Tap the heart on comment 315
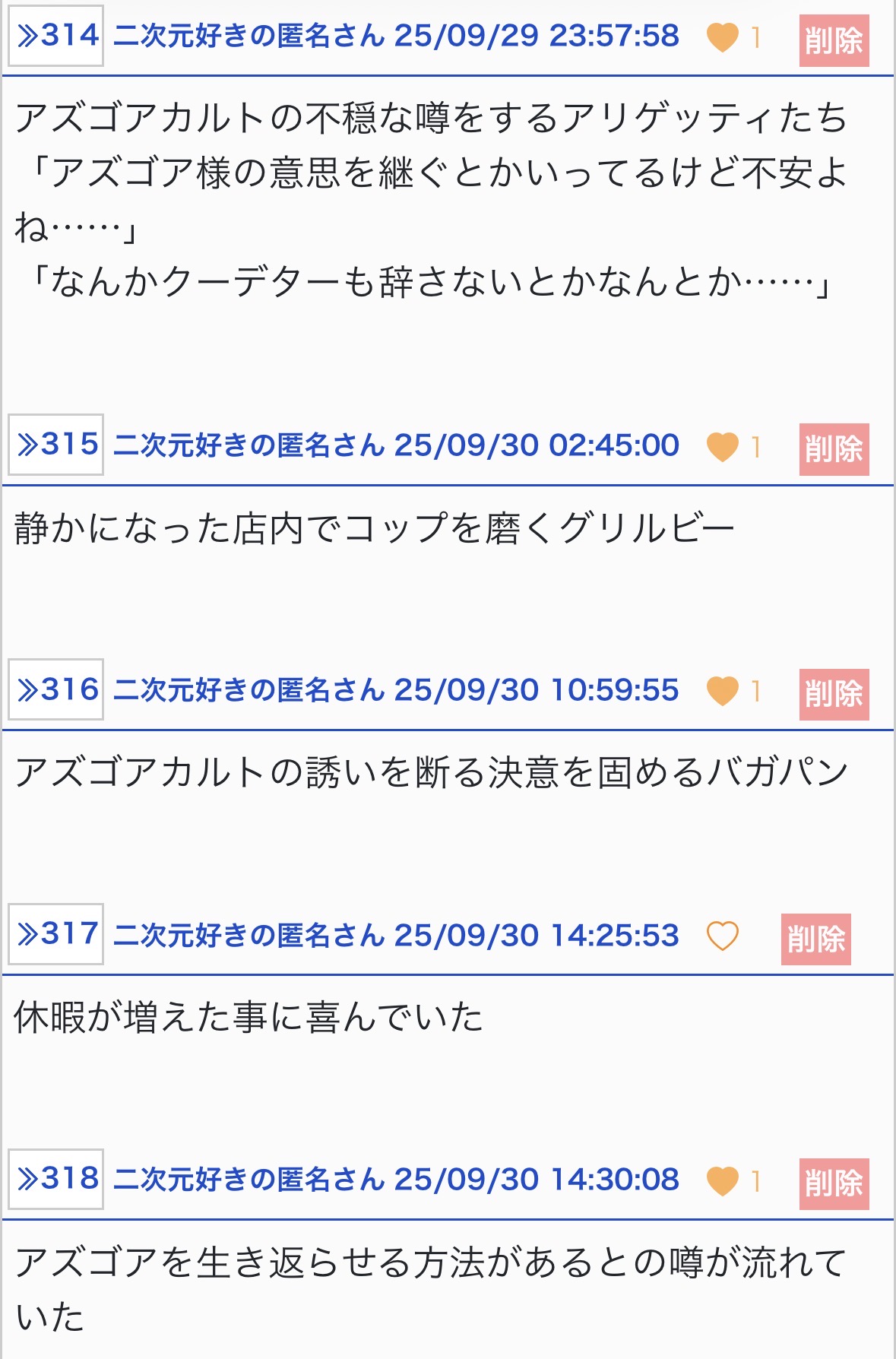This screenshot has height=1359, width=896. pos(722,447)
